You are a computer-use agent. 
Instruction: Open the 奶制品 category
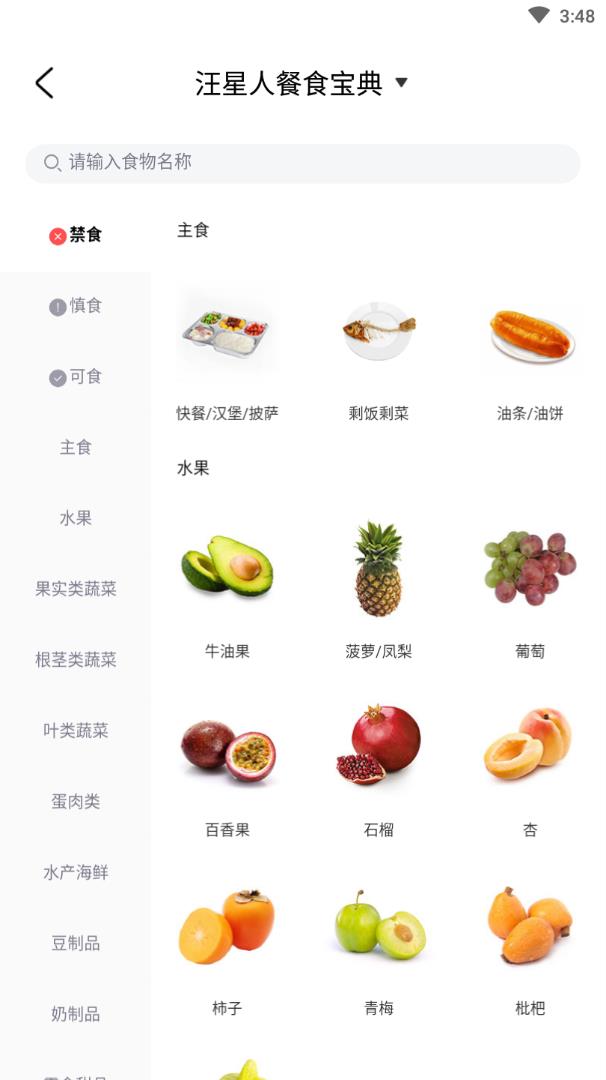pos(76,1014)
